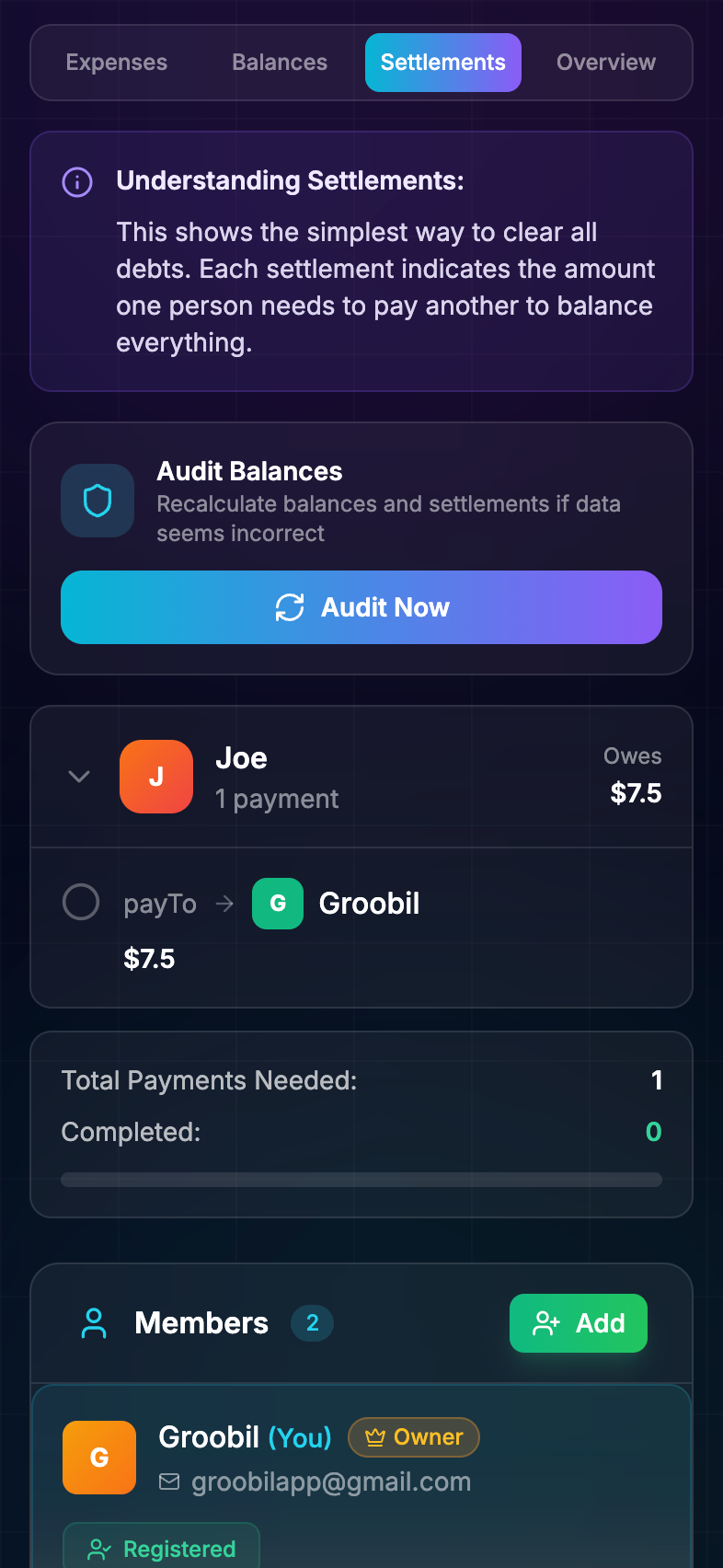Image resolution: width=723 pixels, height=1568 pixels.
Task: Collapse Joe's payment details
Action: pos(79,777)
